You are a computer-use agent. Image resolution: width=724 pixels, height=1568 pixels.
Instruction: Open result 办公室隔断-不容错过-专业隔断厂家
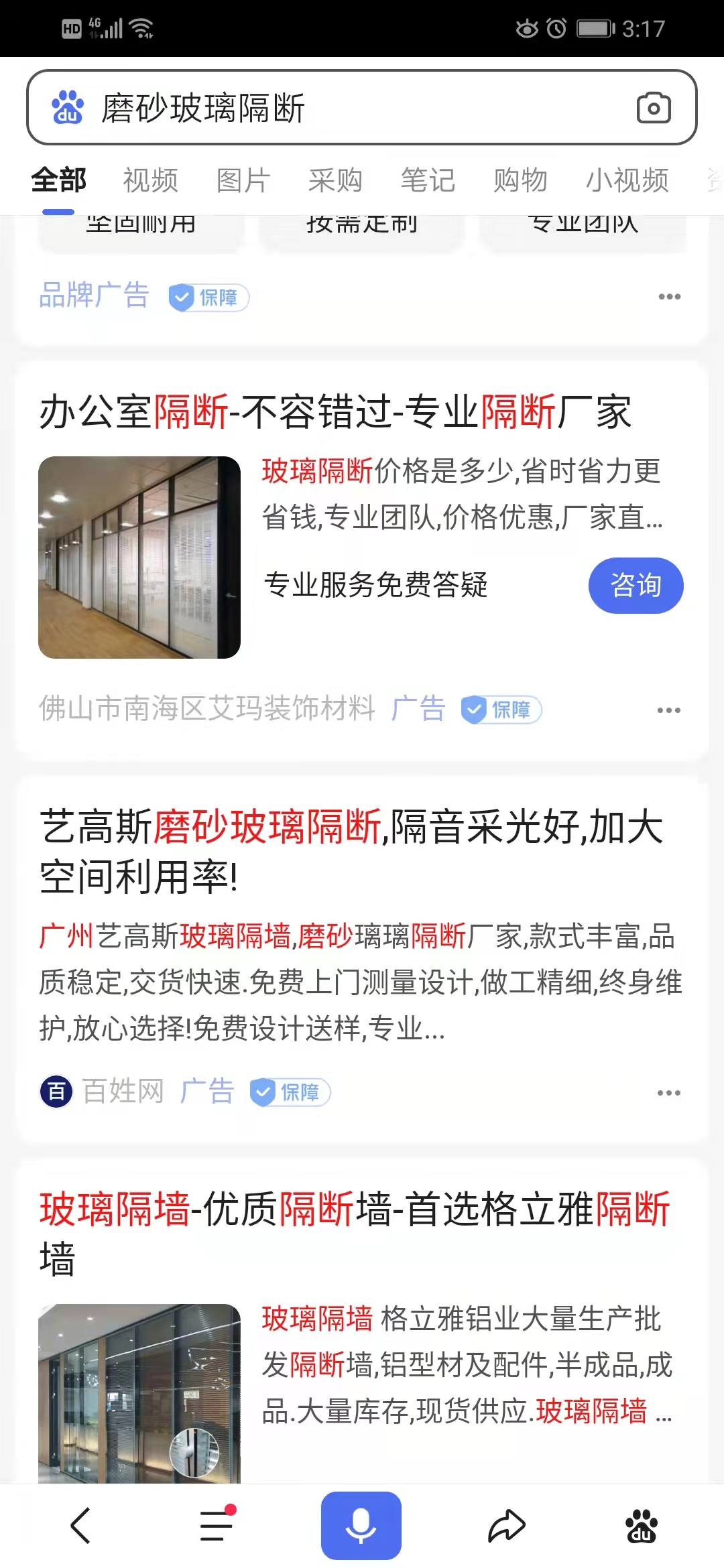[x=335, y=411]
